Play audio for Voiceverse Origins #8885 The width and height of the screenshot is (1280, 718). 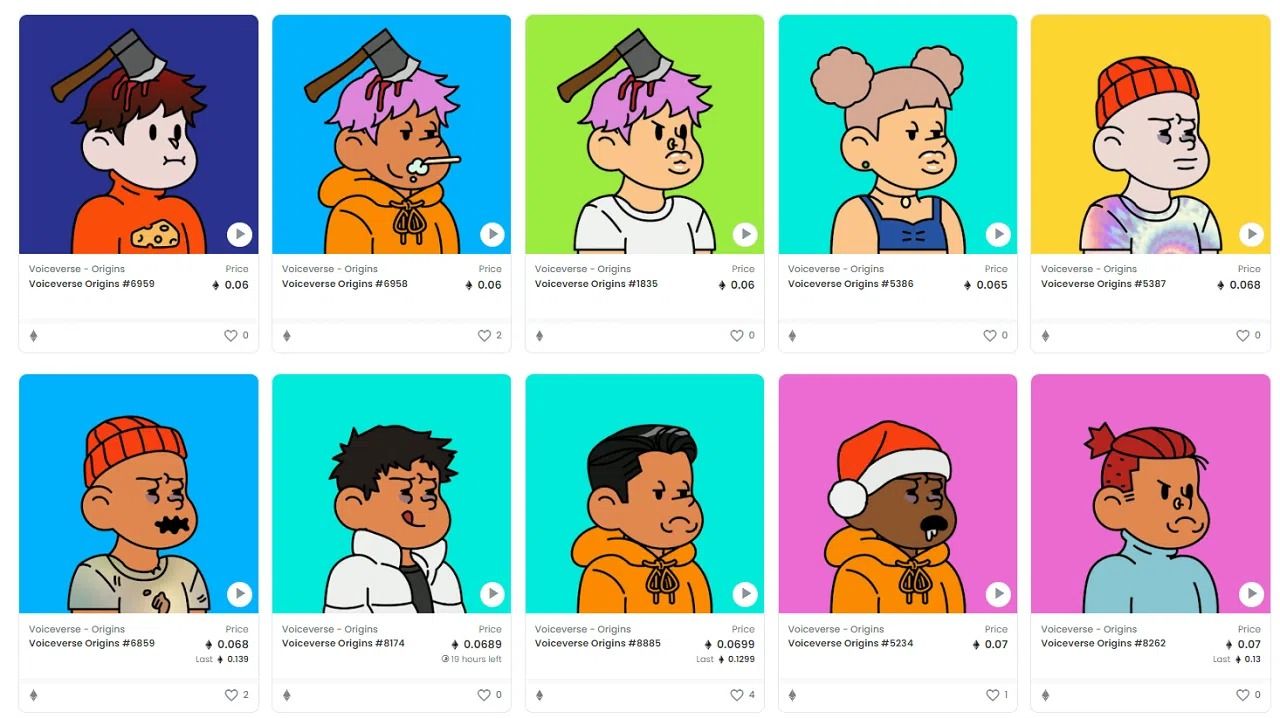[x=745, y=594]
